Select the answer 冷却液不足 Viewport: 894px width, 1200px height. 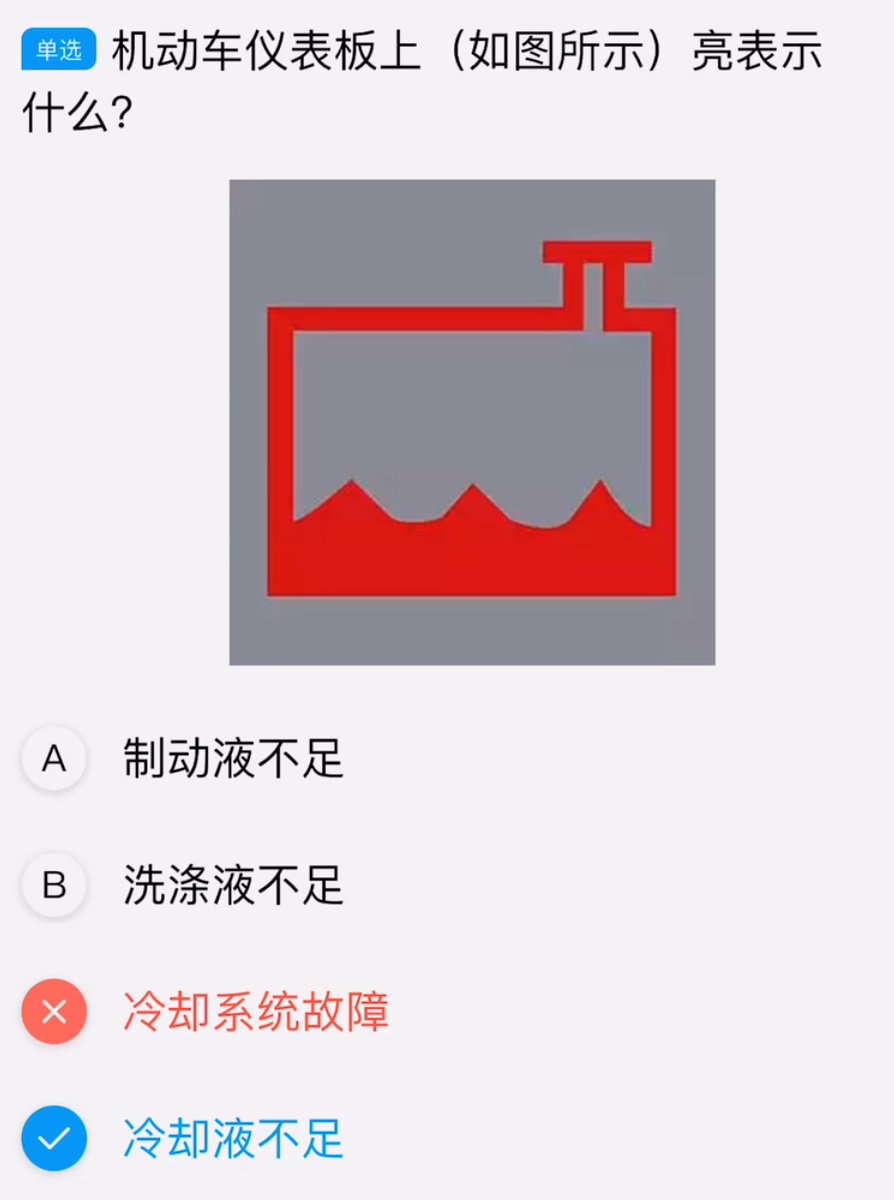[x=232, y=1138]
